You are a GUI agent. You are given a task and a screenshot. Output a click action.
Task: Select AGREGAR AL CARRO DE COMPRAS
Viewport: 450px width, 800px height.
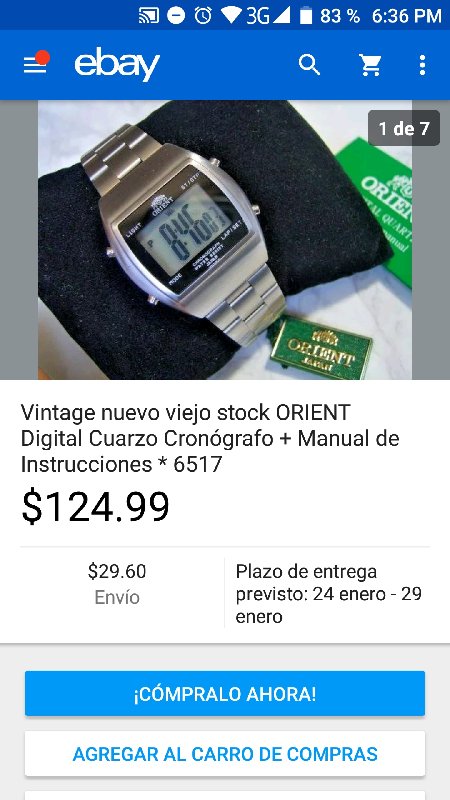click(225, 754)
